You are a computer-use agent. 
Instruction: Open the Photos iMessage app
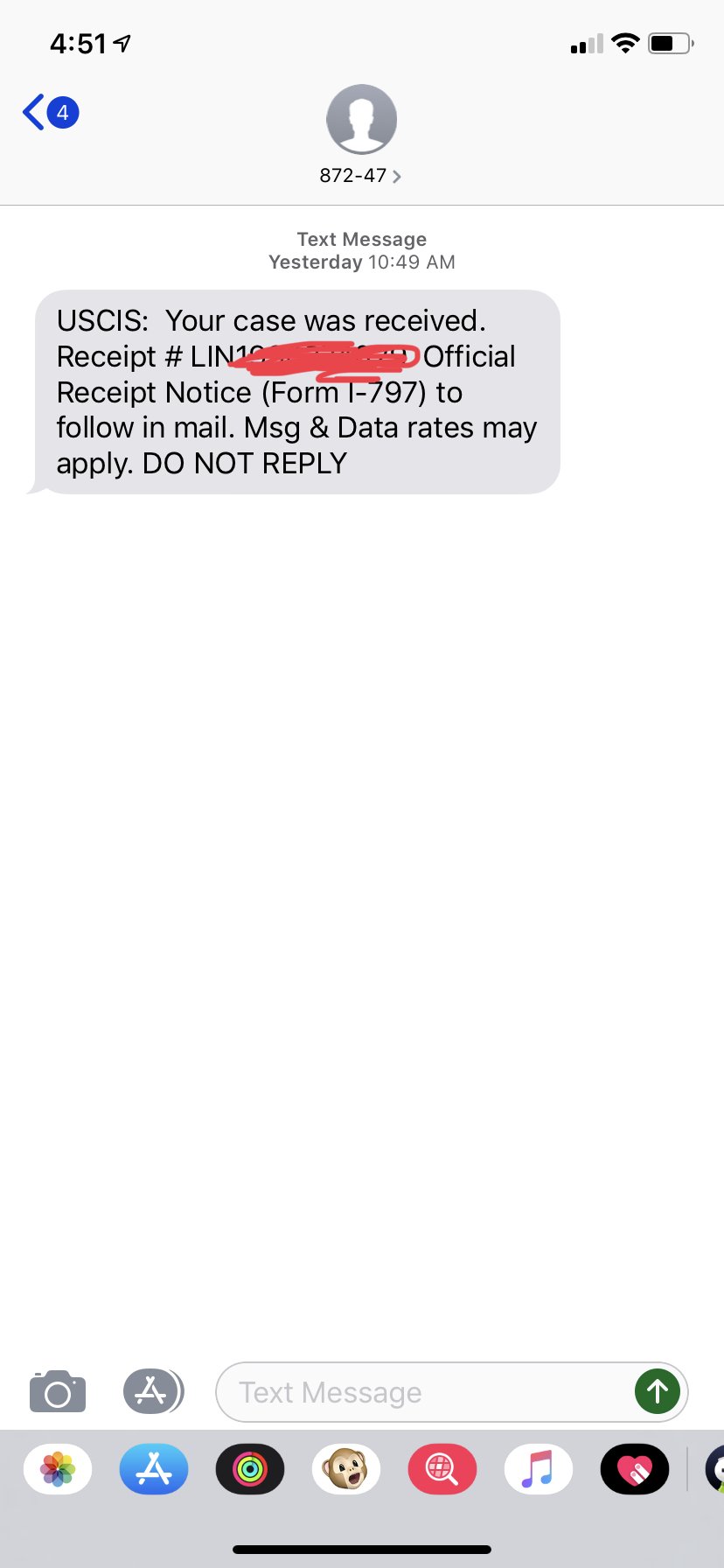click(x=58, y=1468)
